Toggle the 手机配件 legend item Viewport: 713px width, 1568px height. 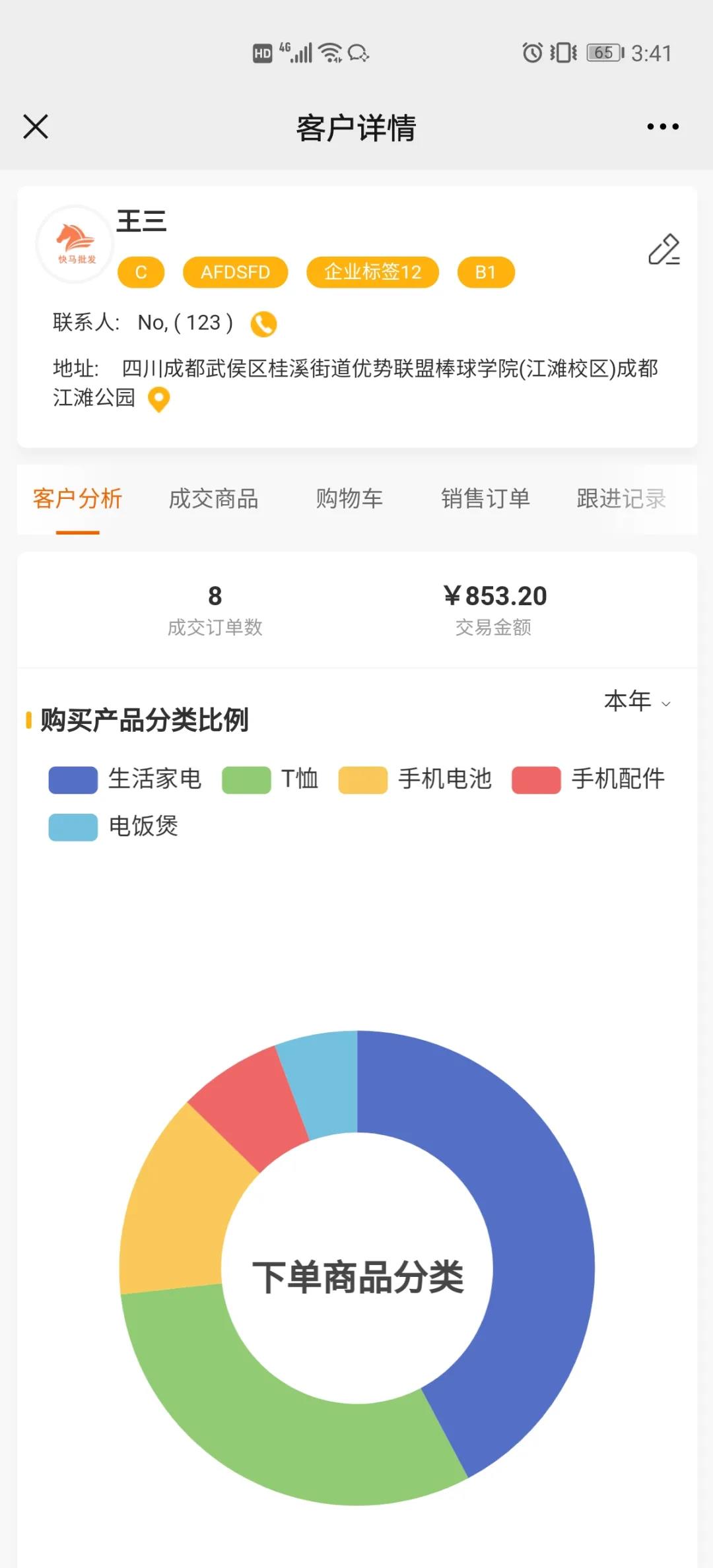(x=588, y=779)
